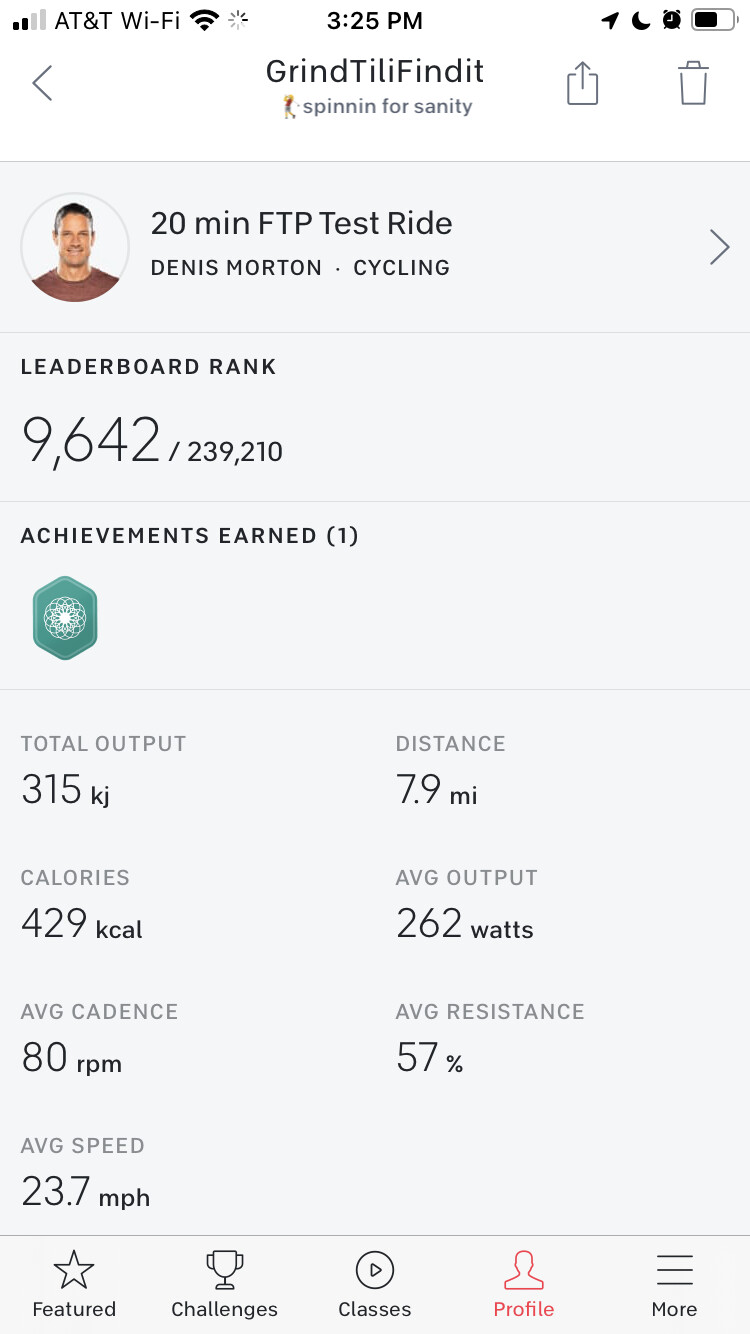View the earned achievement badge
Viewport: 750px width, 1334px height.
click(65, 618)
